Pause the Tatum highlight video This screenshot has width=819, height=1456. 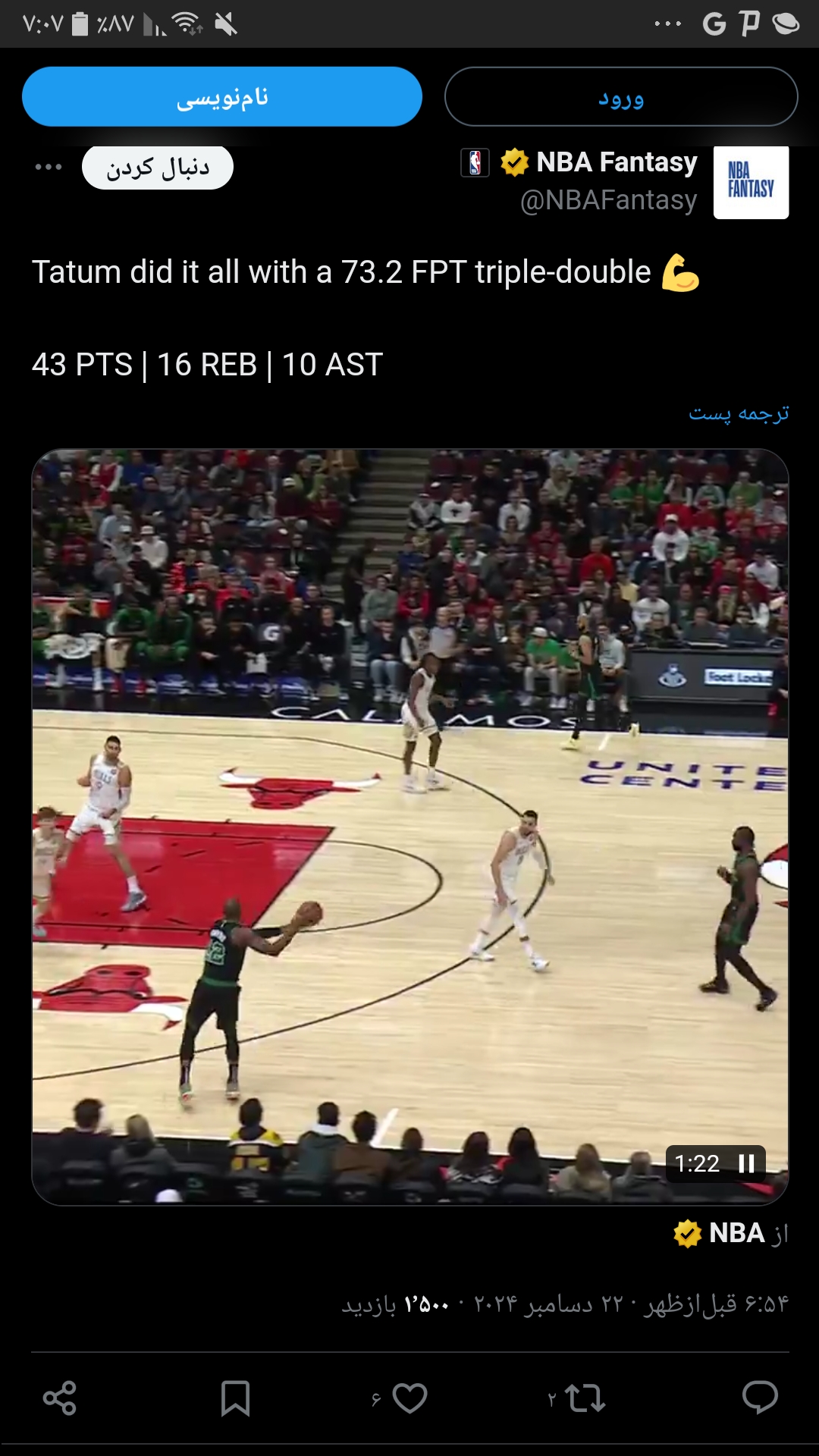pyautogui.click(x=747, y=1163)
